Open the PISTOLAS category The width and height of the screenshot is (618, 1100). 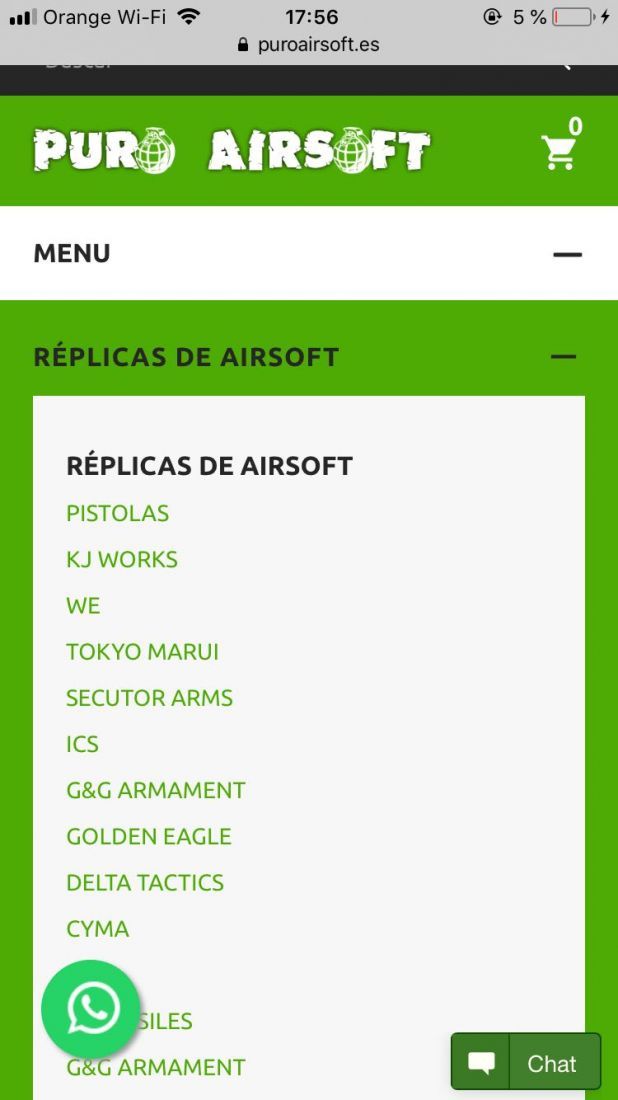tap(117, 513)
